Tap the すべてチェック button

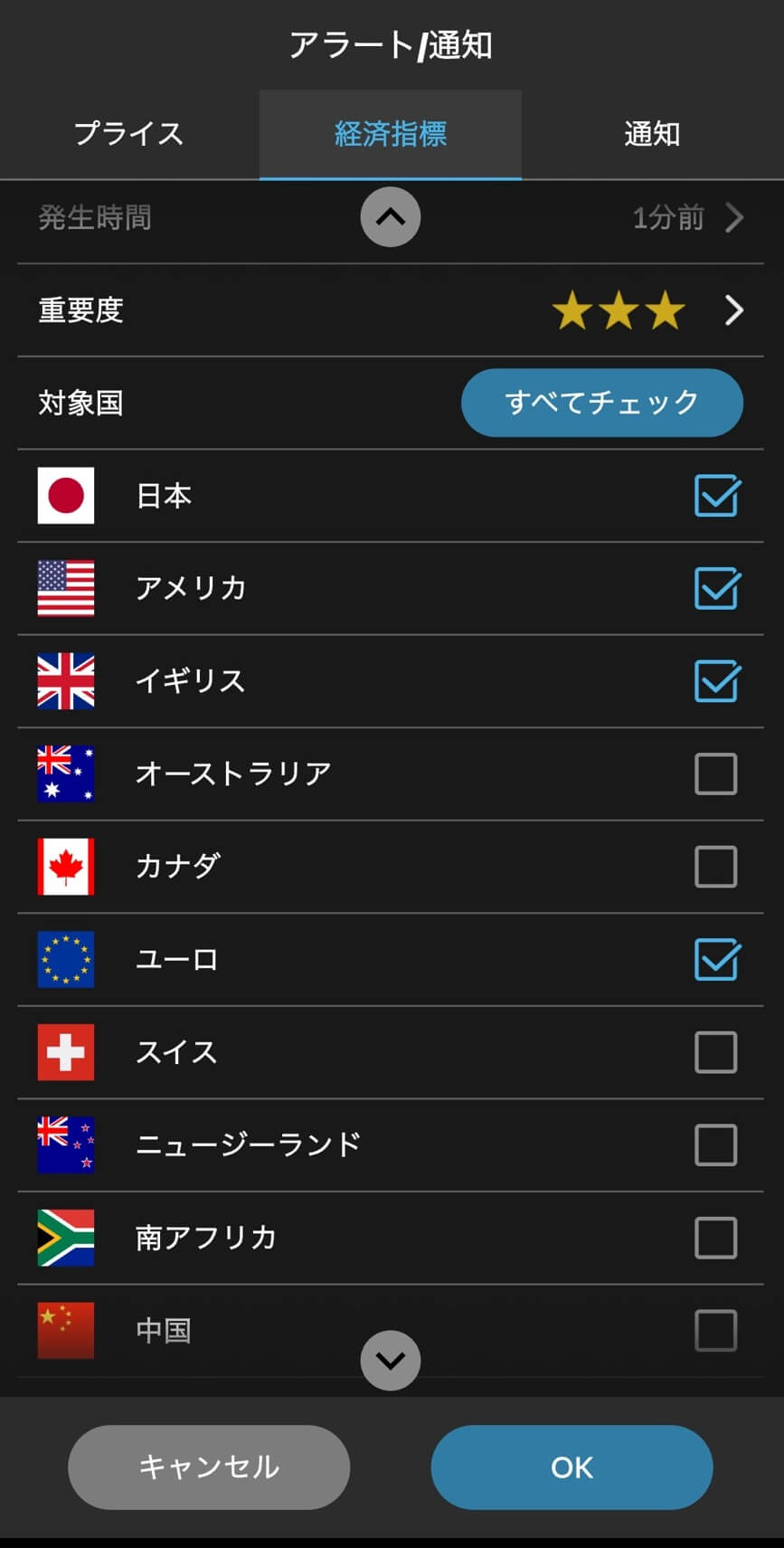click(x=601, y=403)
